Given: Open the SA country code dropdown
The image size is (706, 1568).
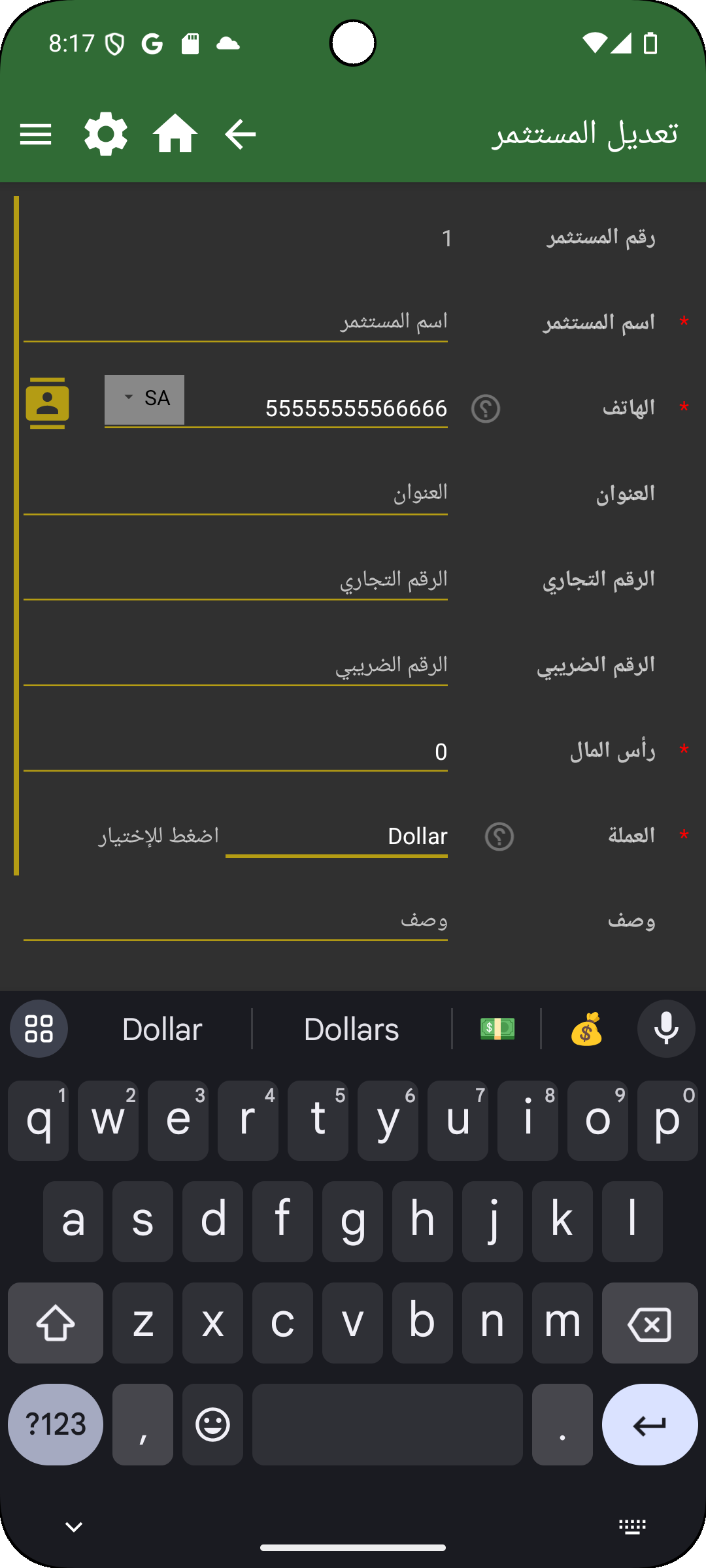Looking at the screenshot, I should point(144,399).
